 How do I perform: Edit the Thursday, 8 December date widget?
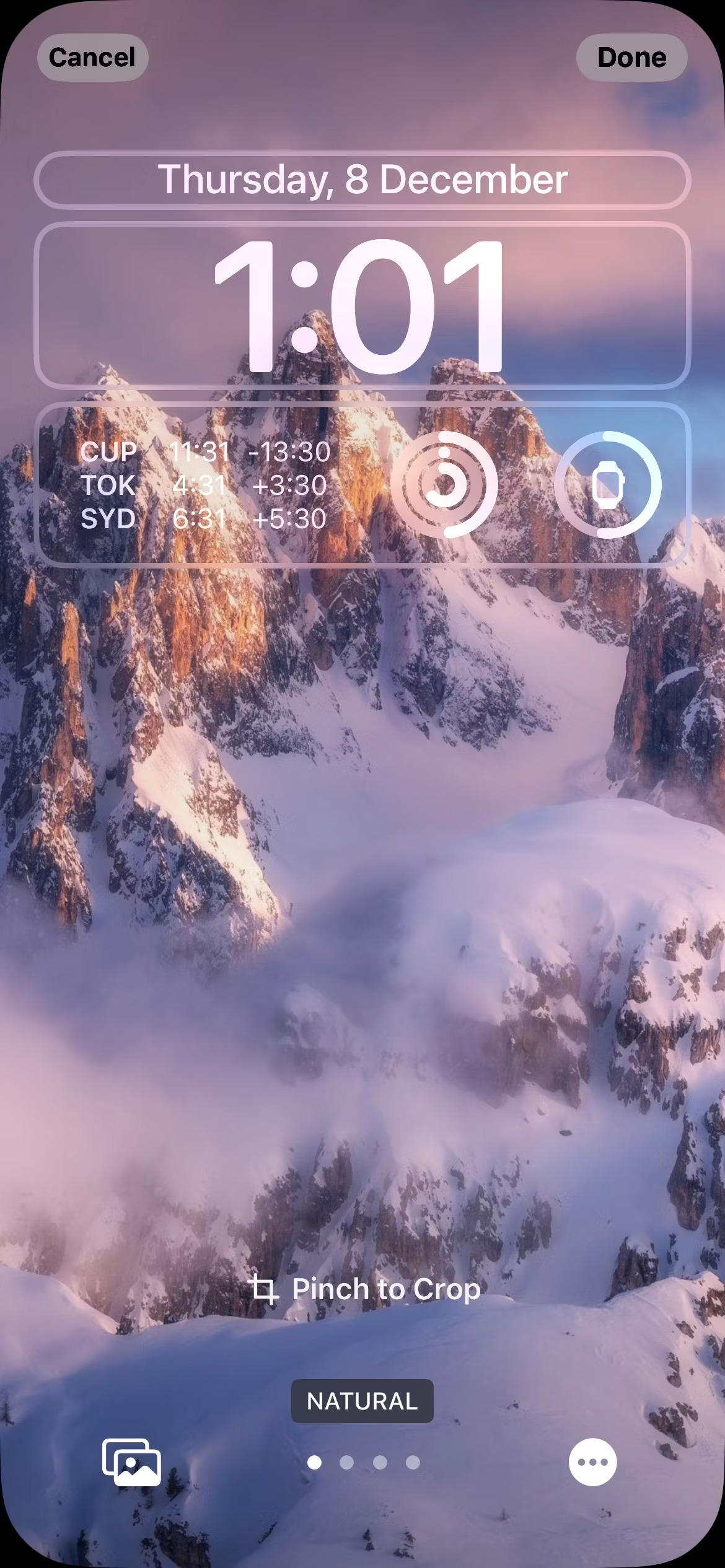tap(362, 180)
